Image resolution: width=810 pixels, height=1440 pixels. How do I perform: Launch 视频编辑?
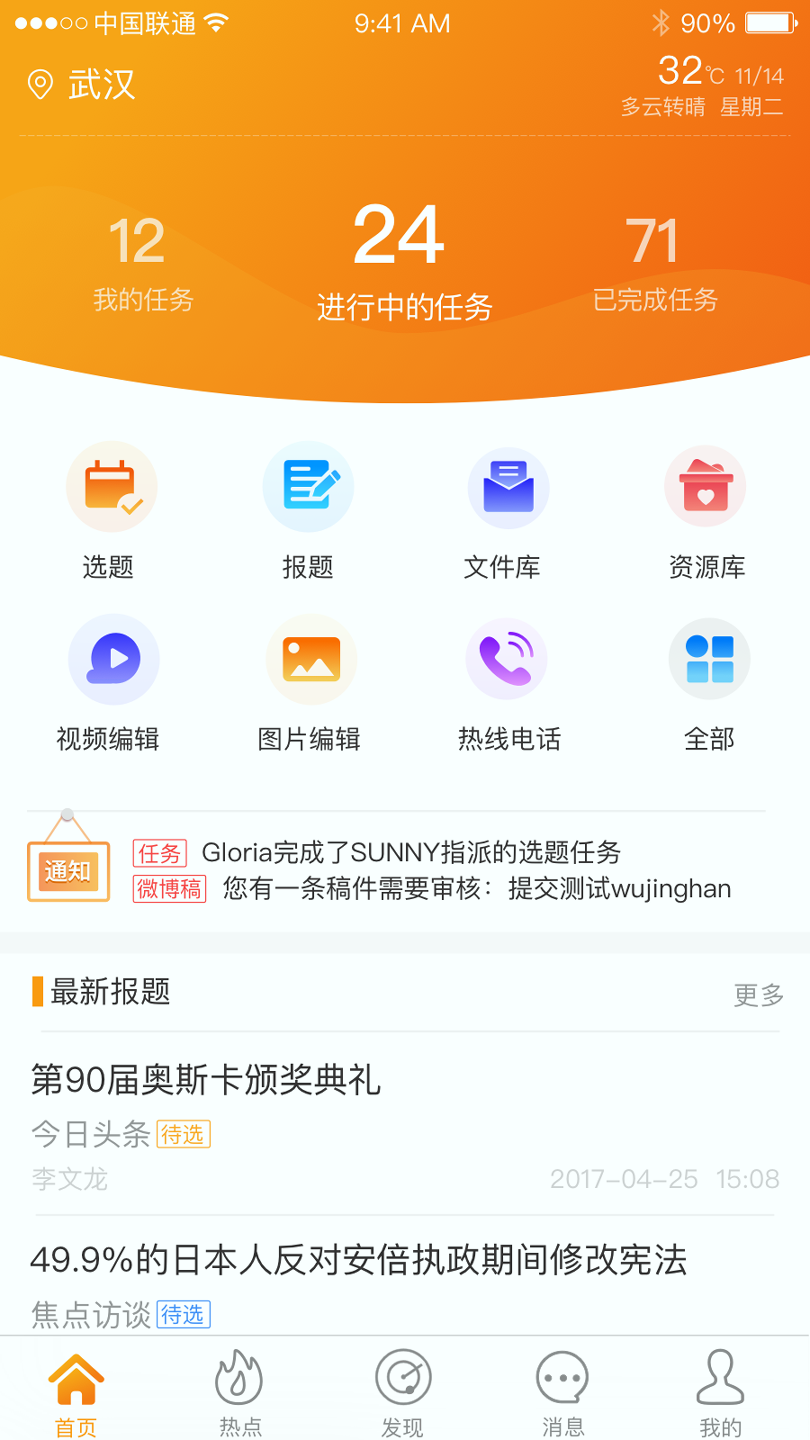coord(110,682)
